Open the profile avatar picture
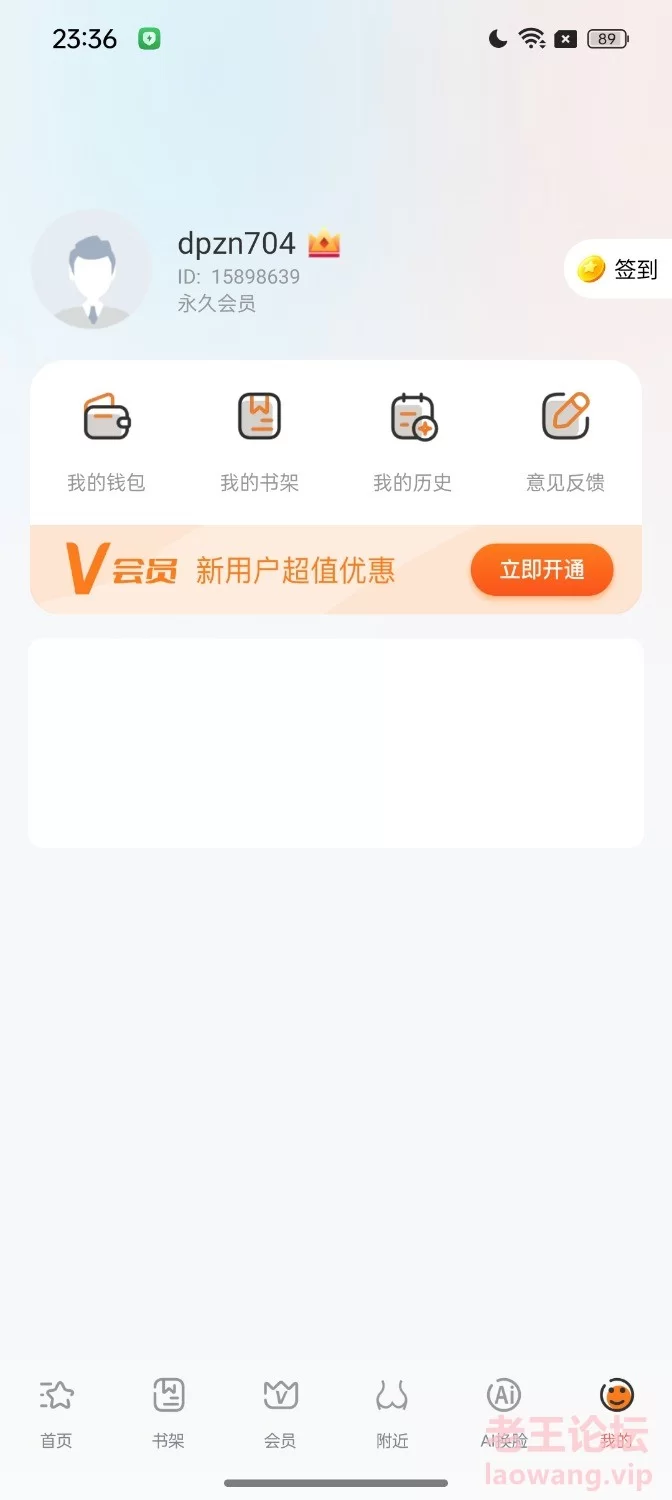This screenshot has width=672, height=1500. (91, 269)
